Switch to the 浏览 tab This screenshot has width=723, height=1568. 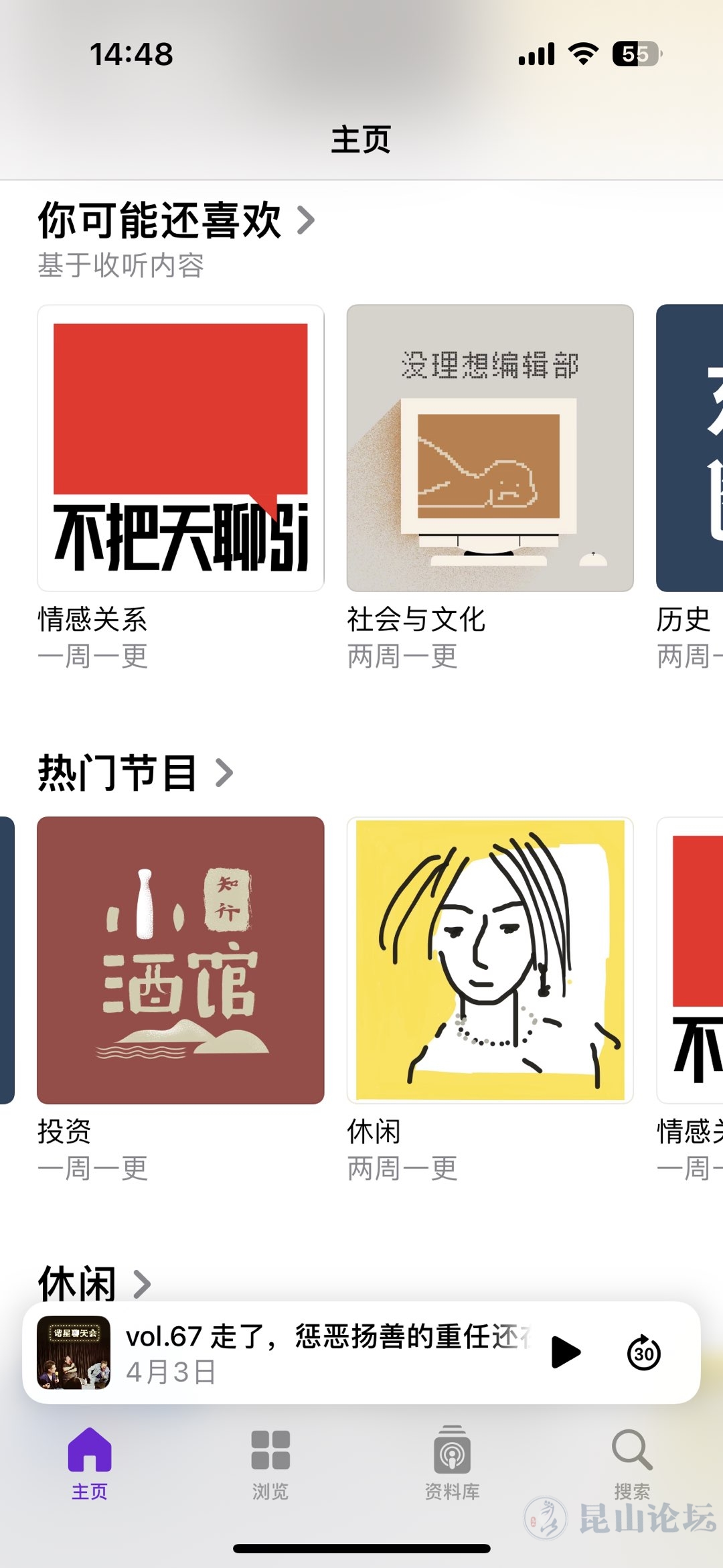pyautogui.click(x=270, y=1463)
